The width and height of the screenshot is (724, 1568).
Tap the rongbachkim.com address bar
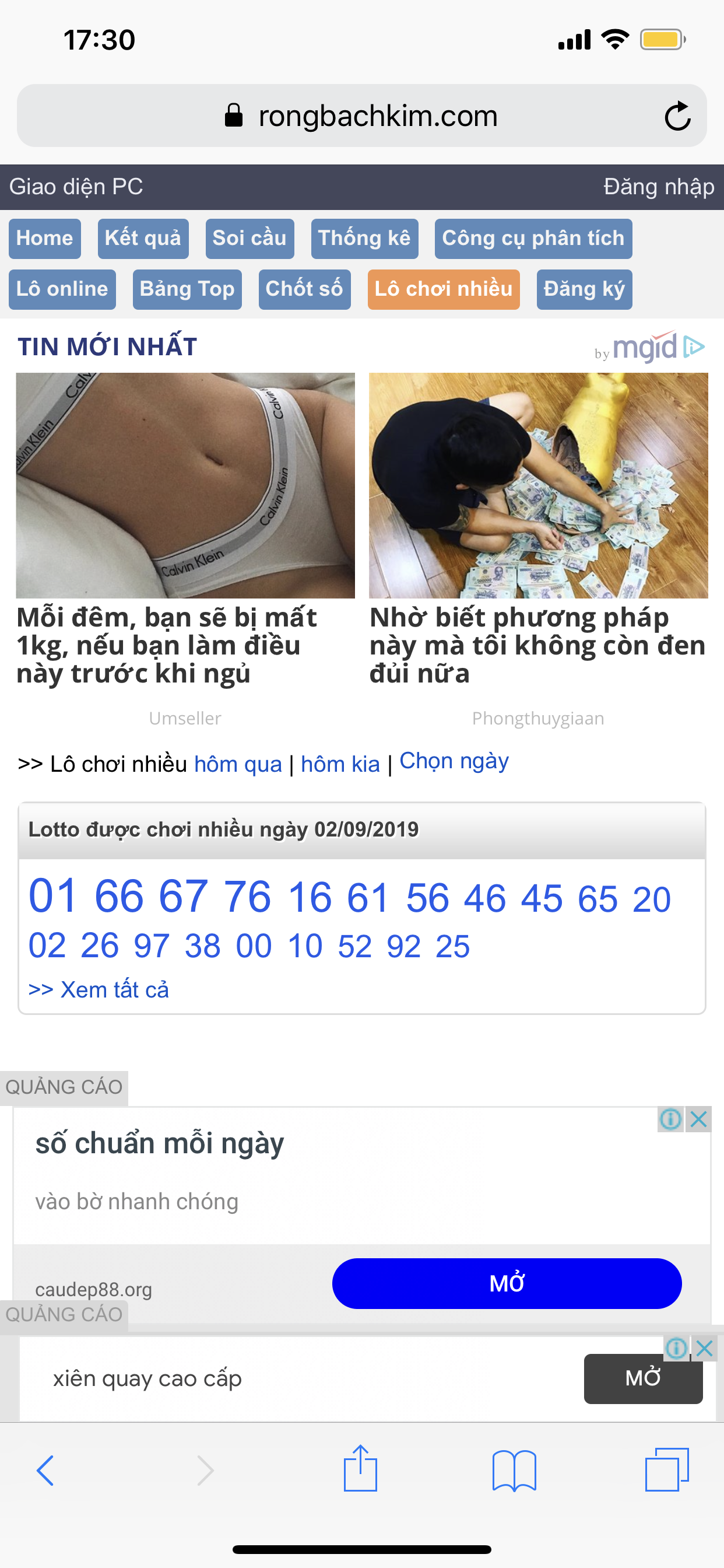(x=362, y=116)
